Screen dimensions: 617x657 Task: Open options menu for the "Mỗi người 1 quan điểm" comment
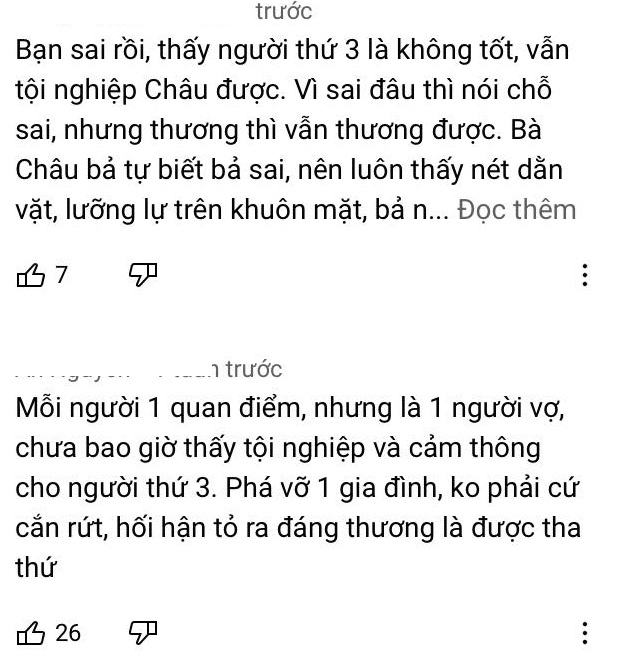point(586,633)
